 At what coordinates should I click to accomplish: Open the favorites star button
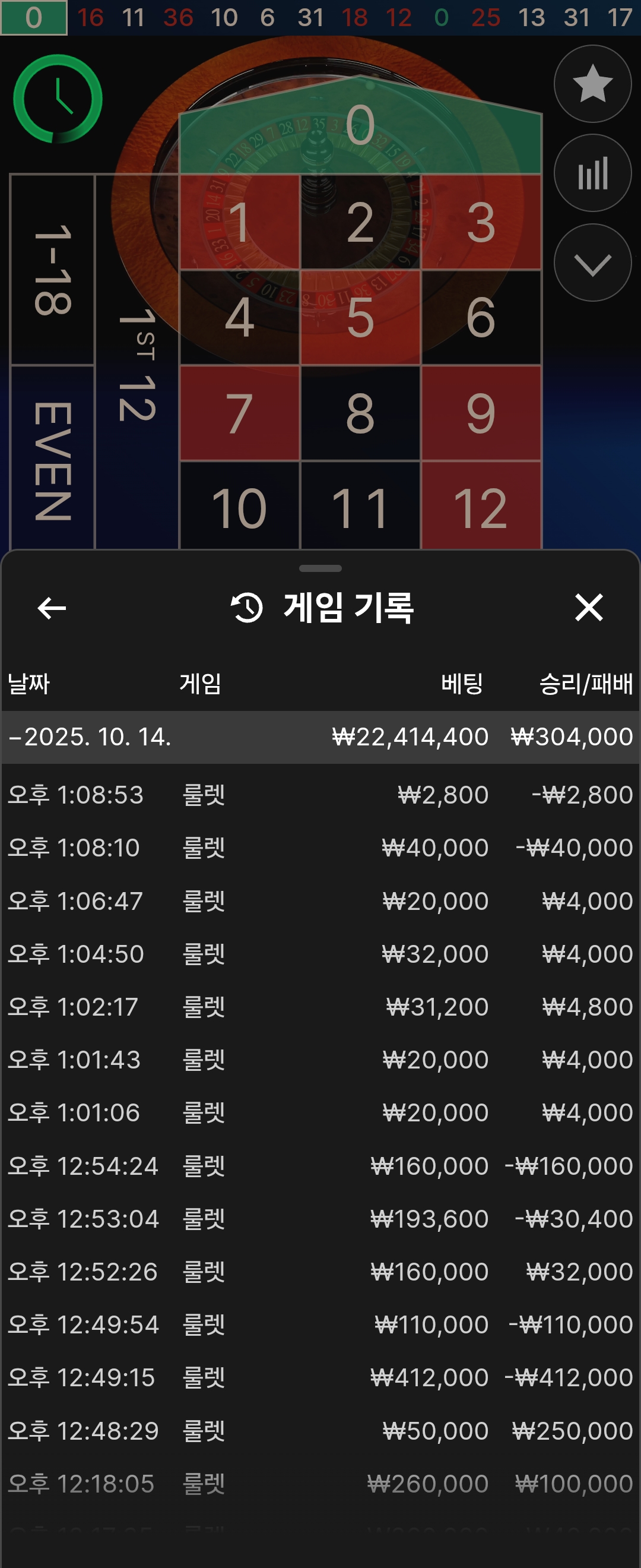point(592,84)
